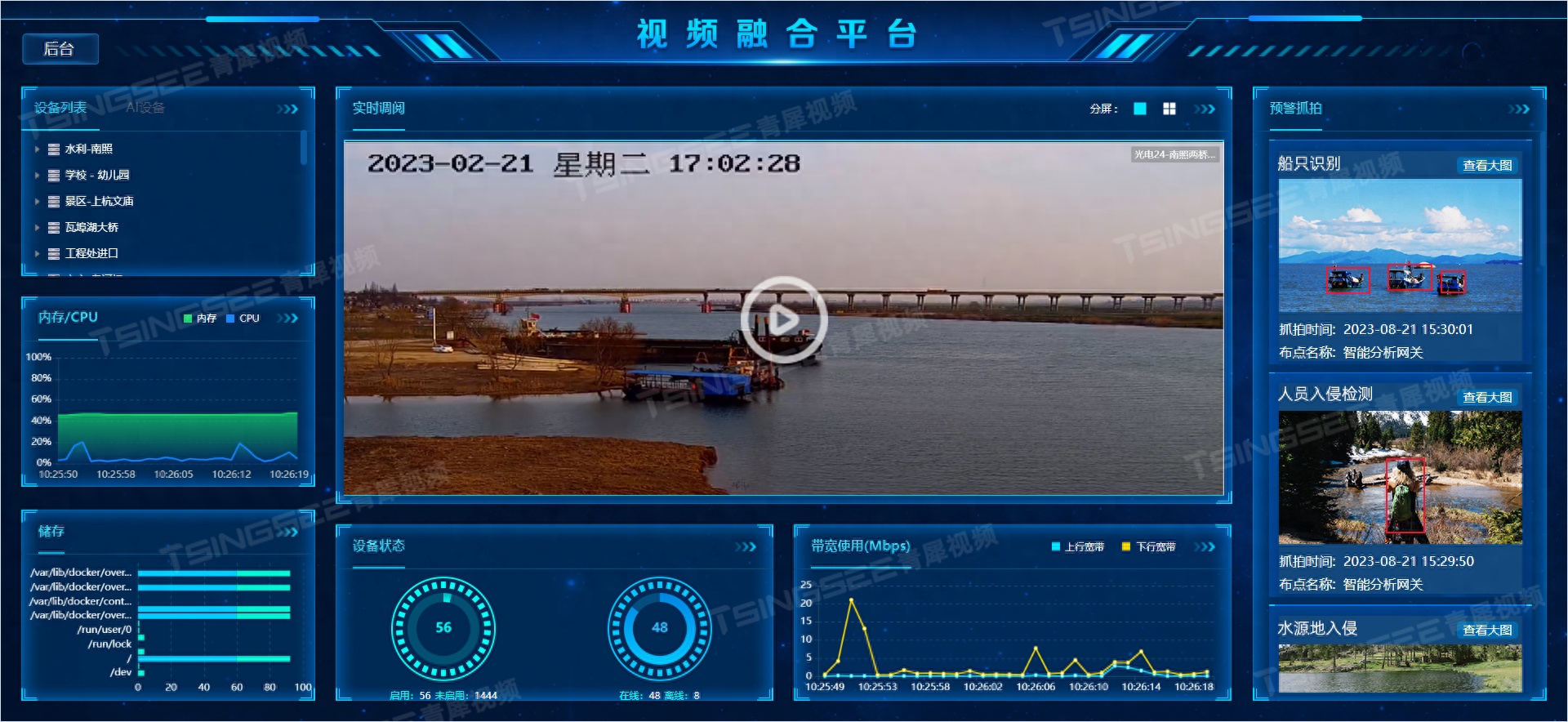Open more arrows in 预警抓拍 panel
This screenshot has width=1568, height=722.
1519,109
